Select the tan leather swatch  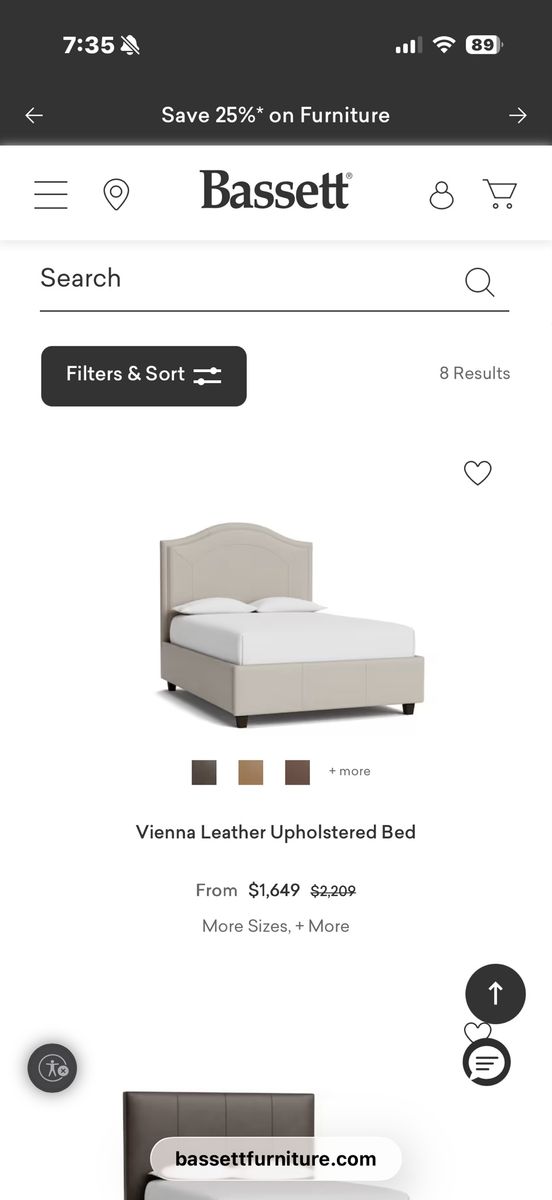[x=251, y=772]
